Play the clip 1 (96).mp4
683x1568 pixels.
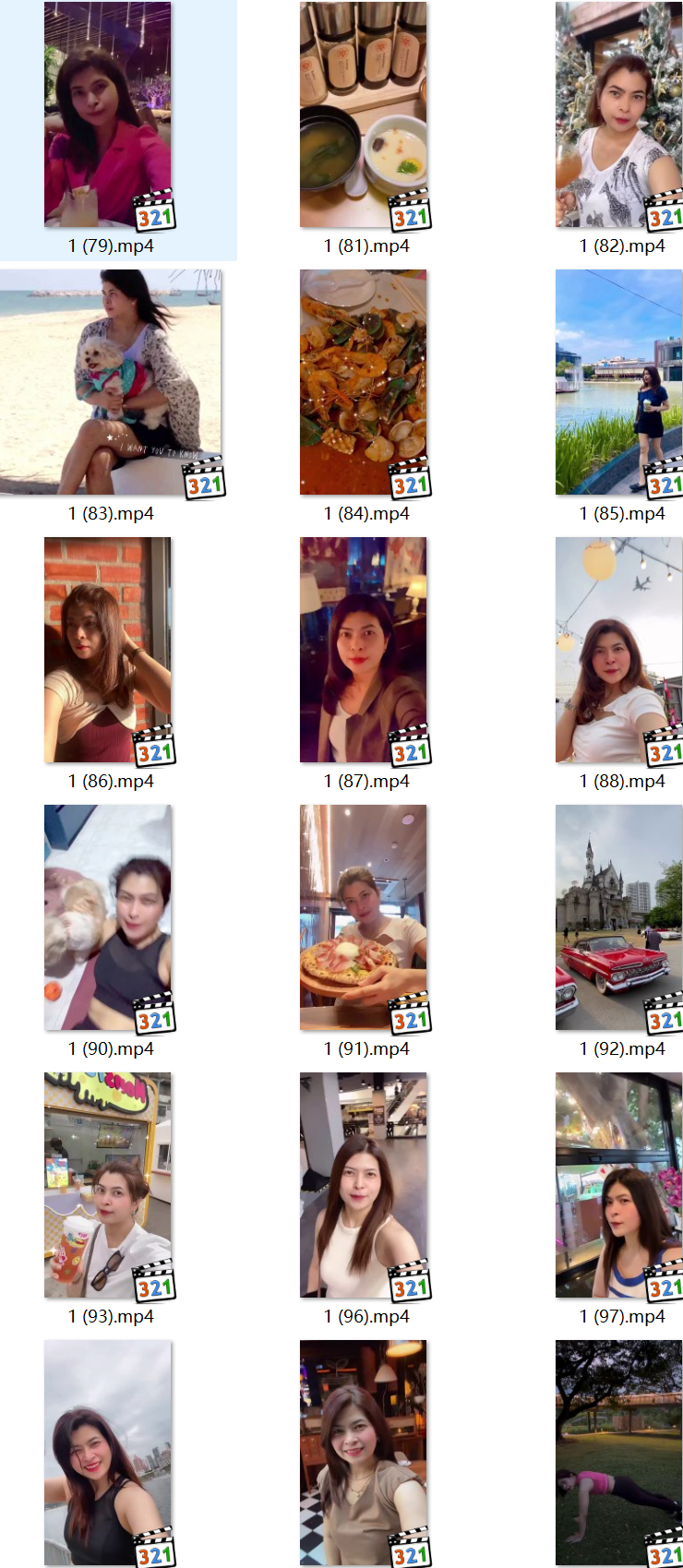(364, 1186)
